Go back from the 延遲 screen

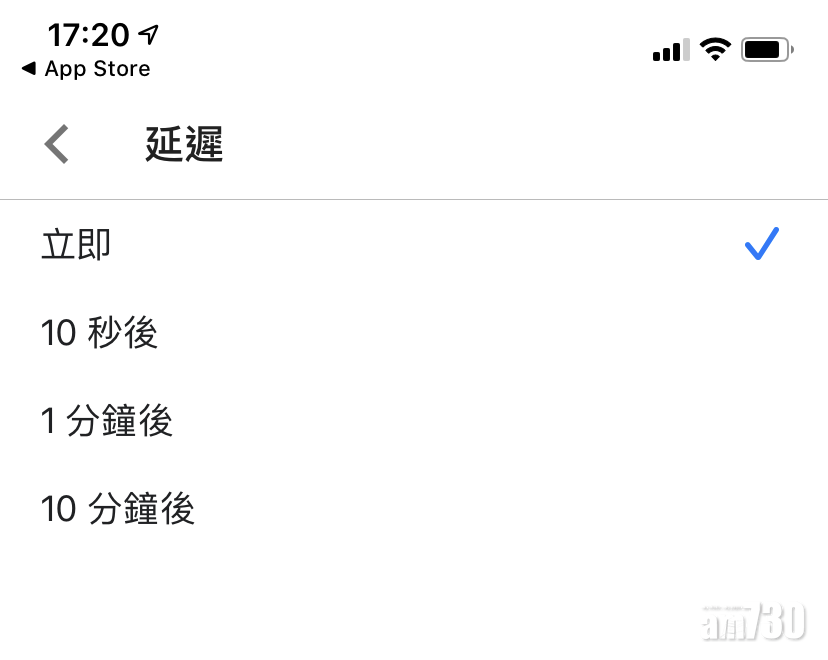57,145
